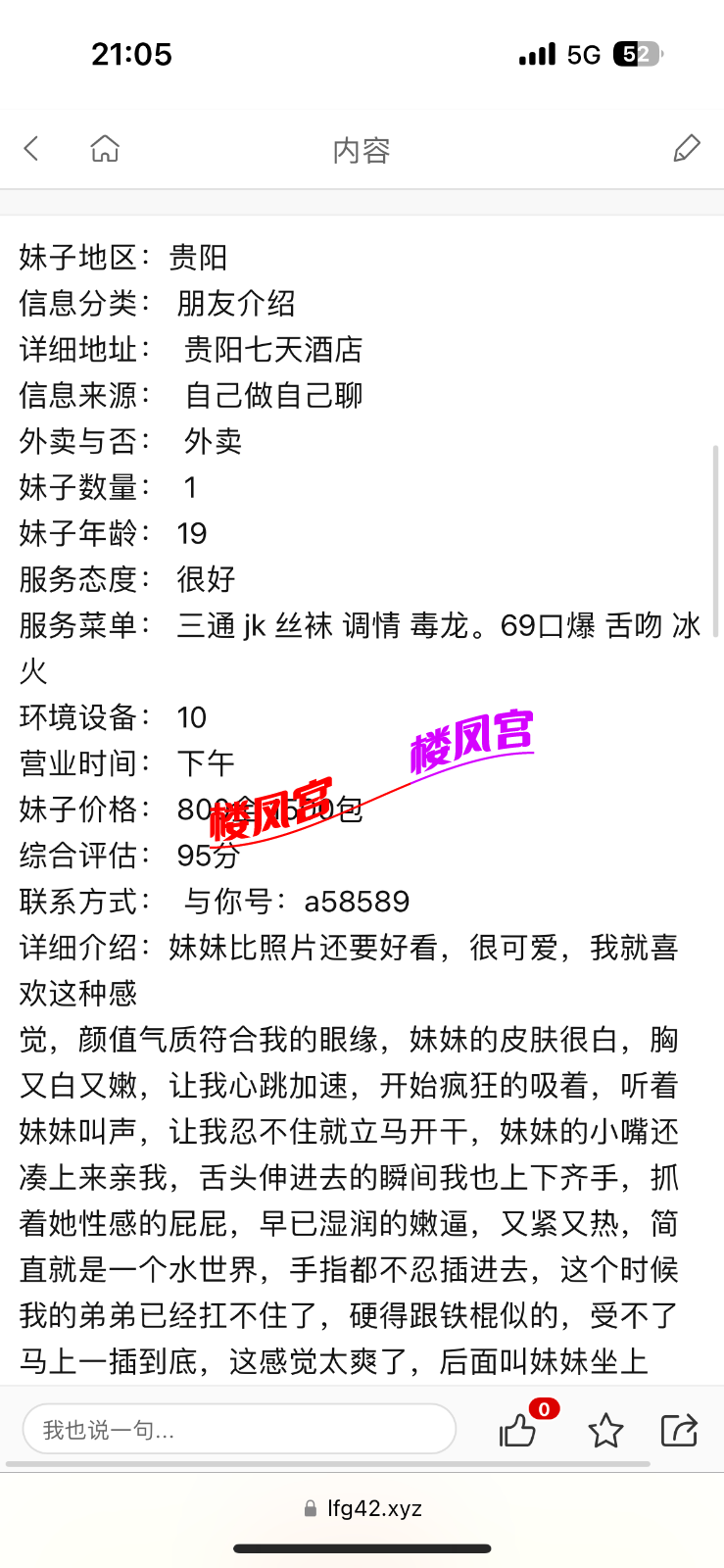Go back to the previous page
Viewport: 724px width, 1568px height.
31,149
